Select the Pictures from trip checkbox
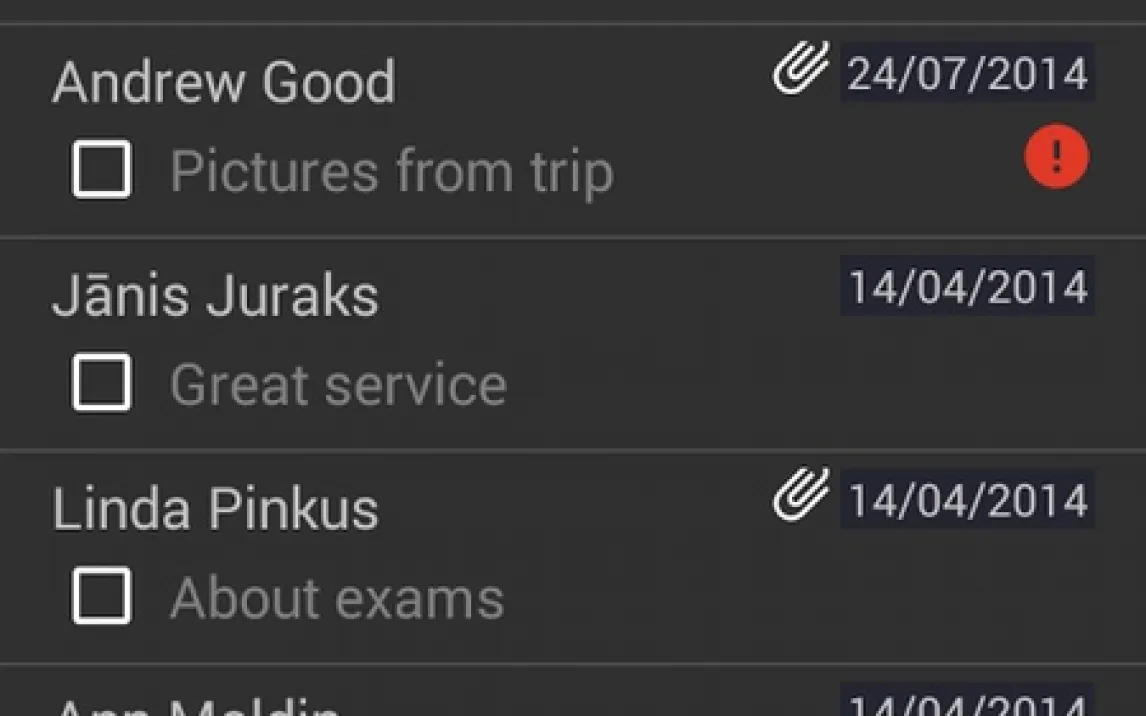 102,169
